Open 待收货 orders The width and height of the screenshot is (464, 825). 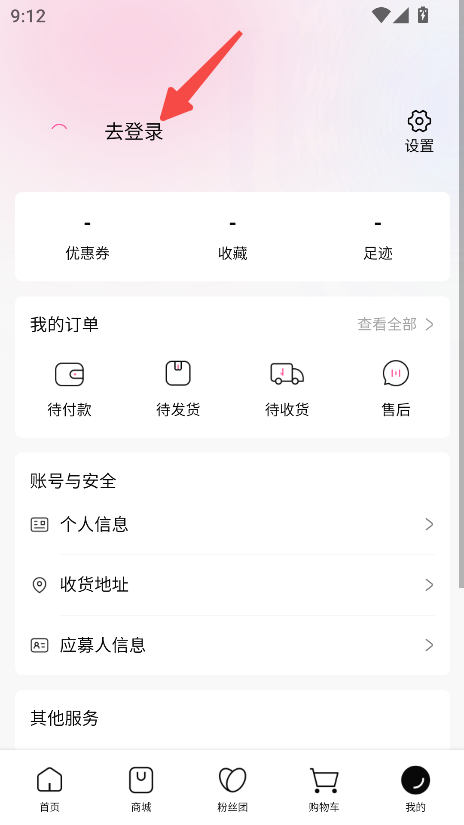coord(287,388)
